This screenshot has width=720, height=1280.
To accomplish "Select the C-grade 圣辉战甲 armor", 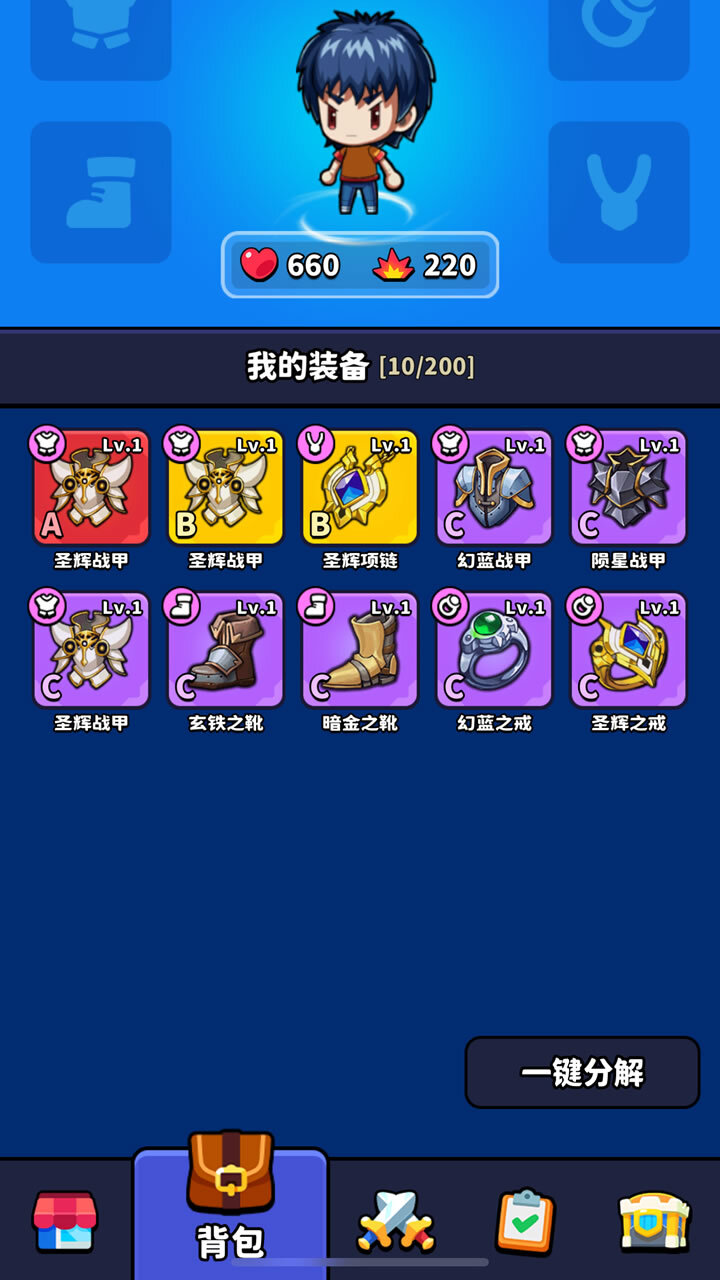I will pyautogui.click(x=92, y=650).
